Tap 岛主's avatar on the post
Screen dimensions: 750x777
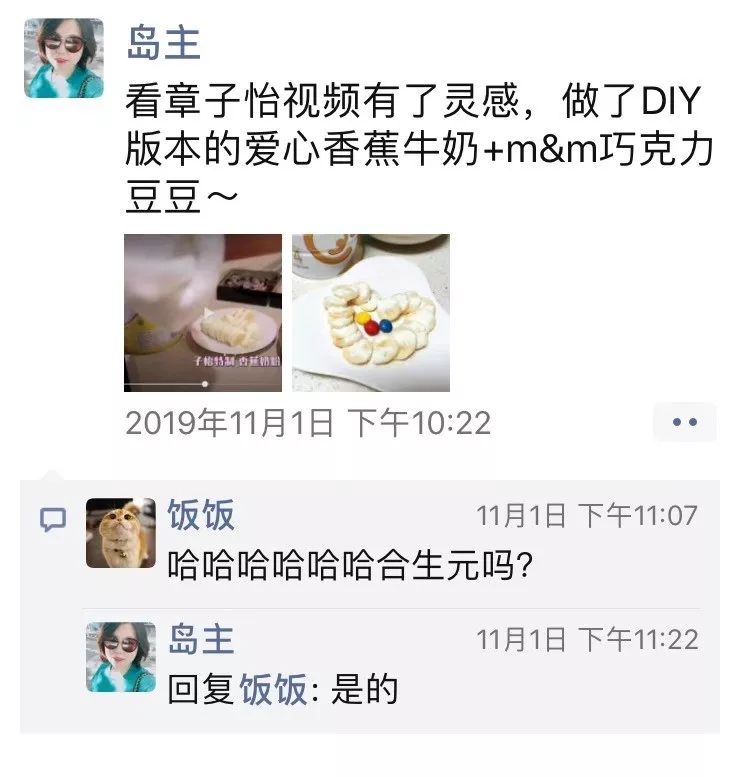point(64,58)
